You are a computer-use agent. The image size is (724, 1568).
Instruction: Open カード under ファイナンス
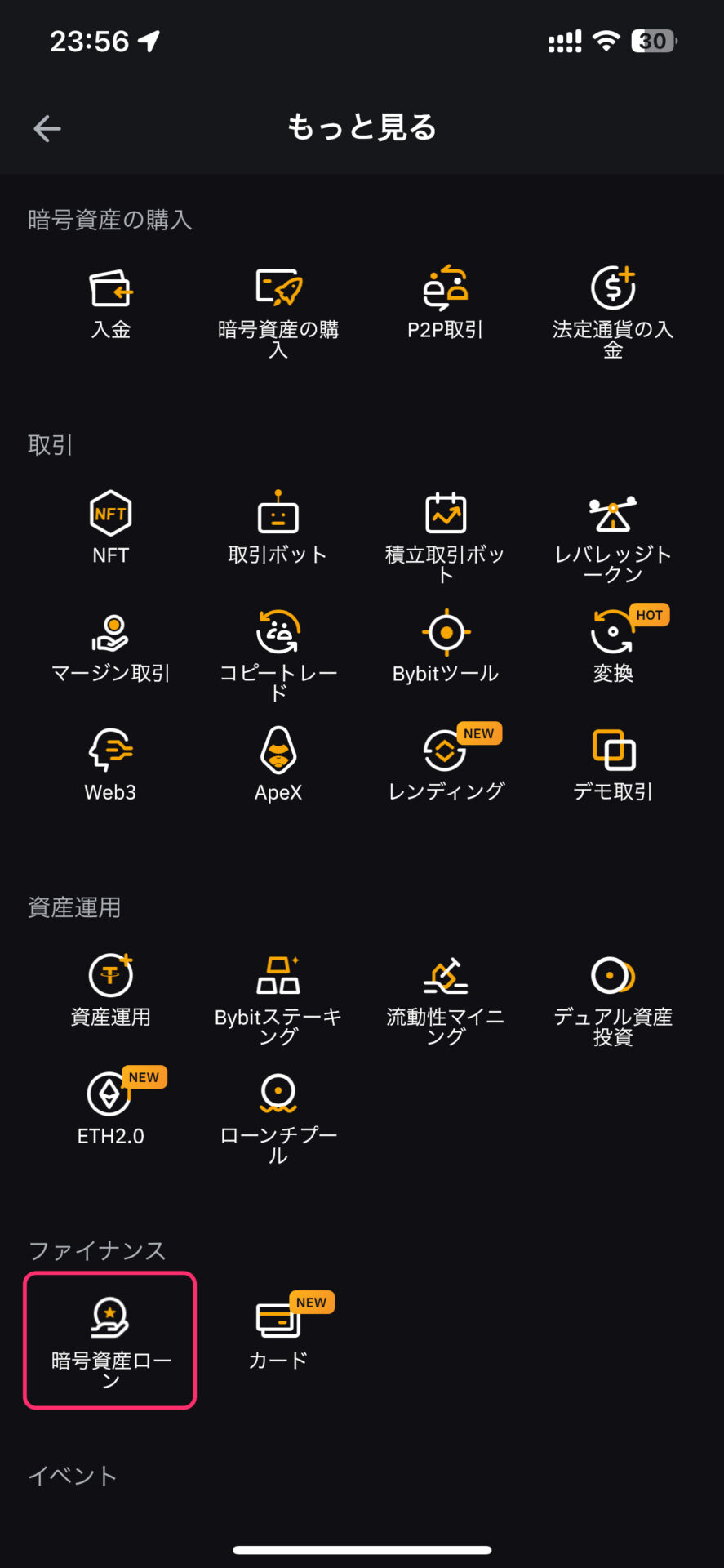click(x=278, y=1331)
